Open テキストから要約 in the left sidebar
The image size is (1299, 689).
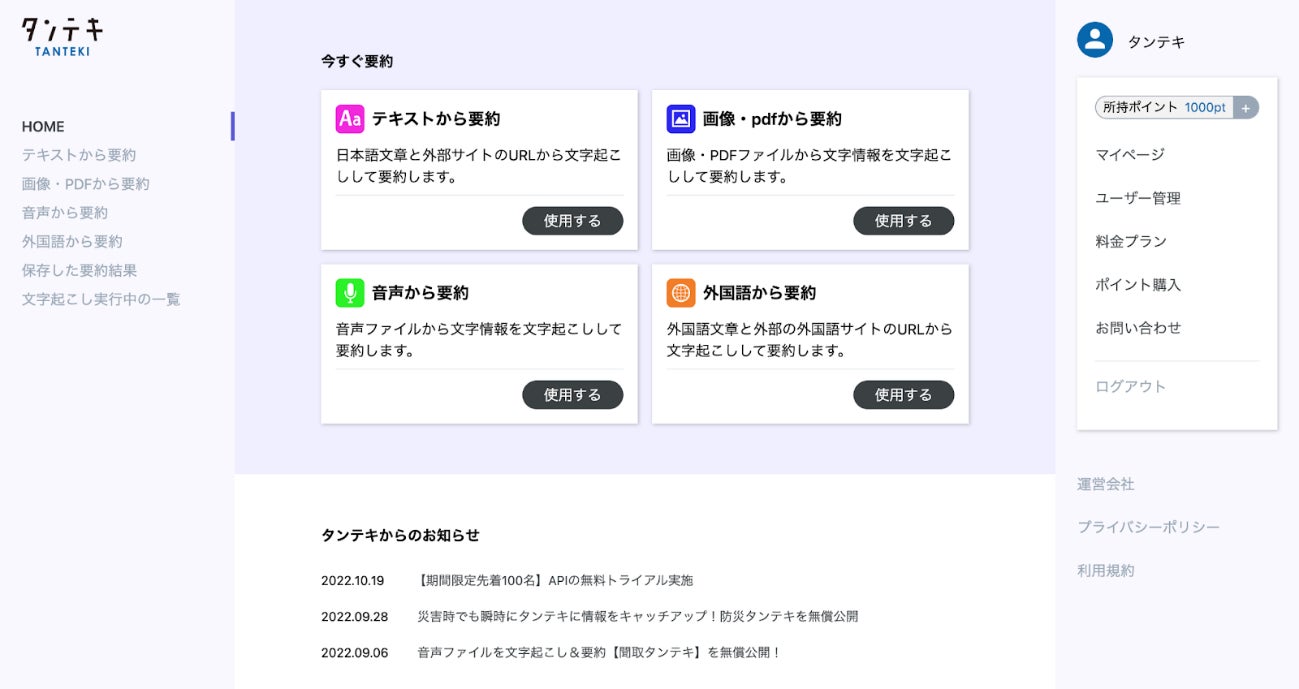(x=79, y=155)
